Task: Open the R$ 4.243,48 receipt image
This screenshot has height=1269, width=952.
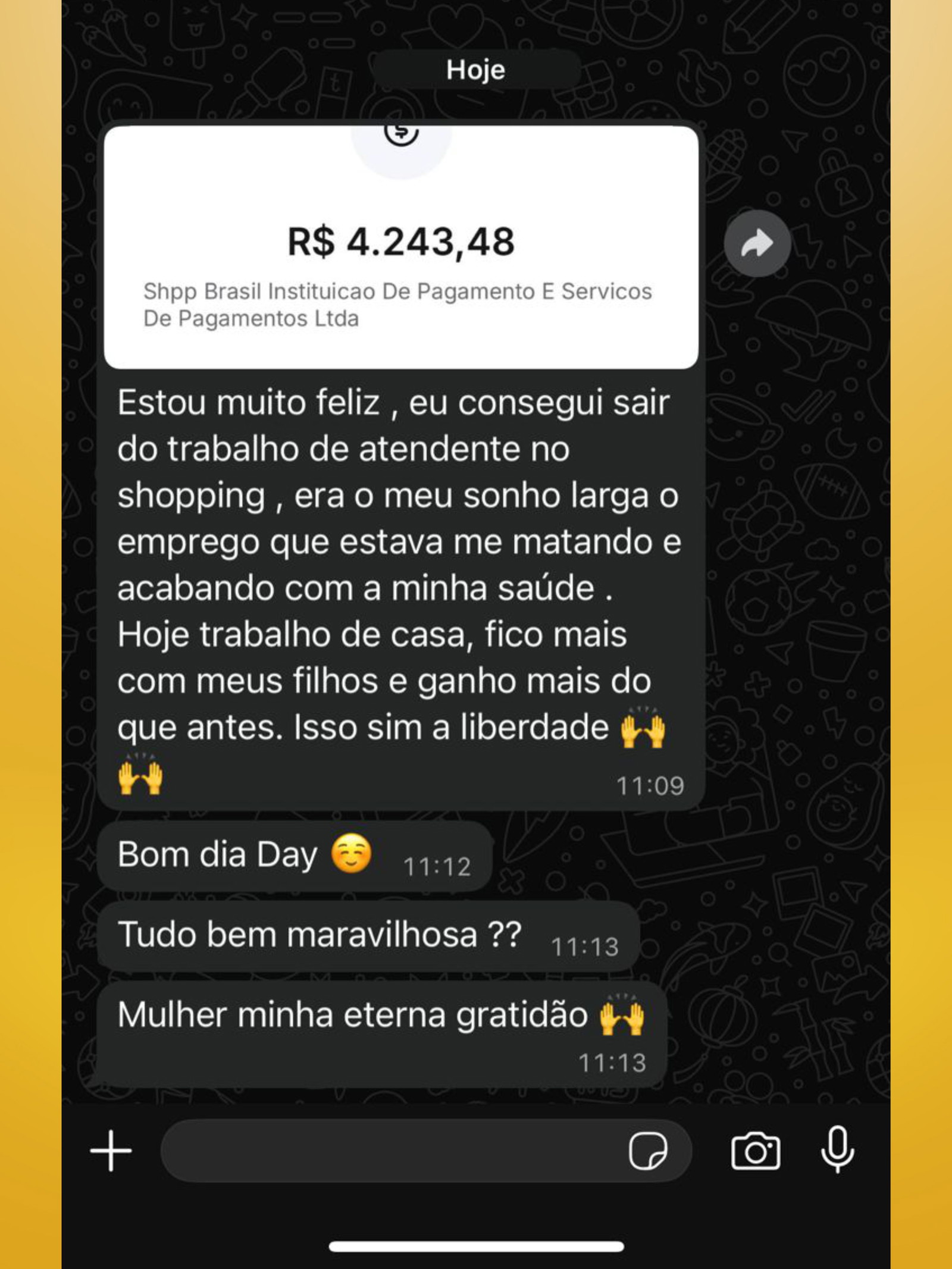Action: [x=400, y=246]
